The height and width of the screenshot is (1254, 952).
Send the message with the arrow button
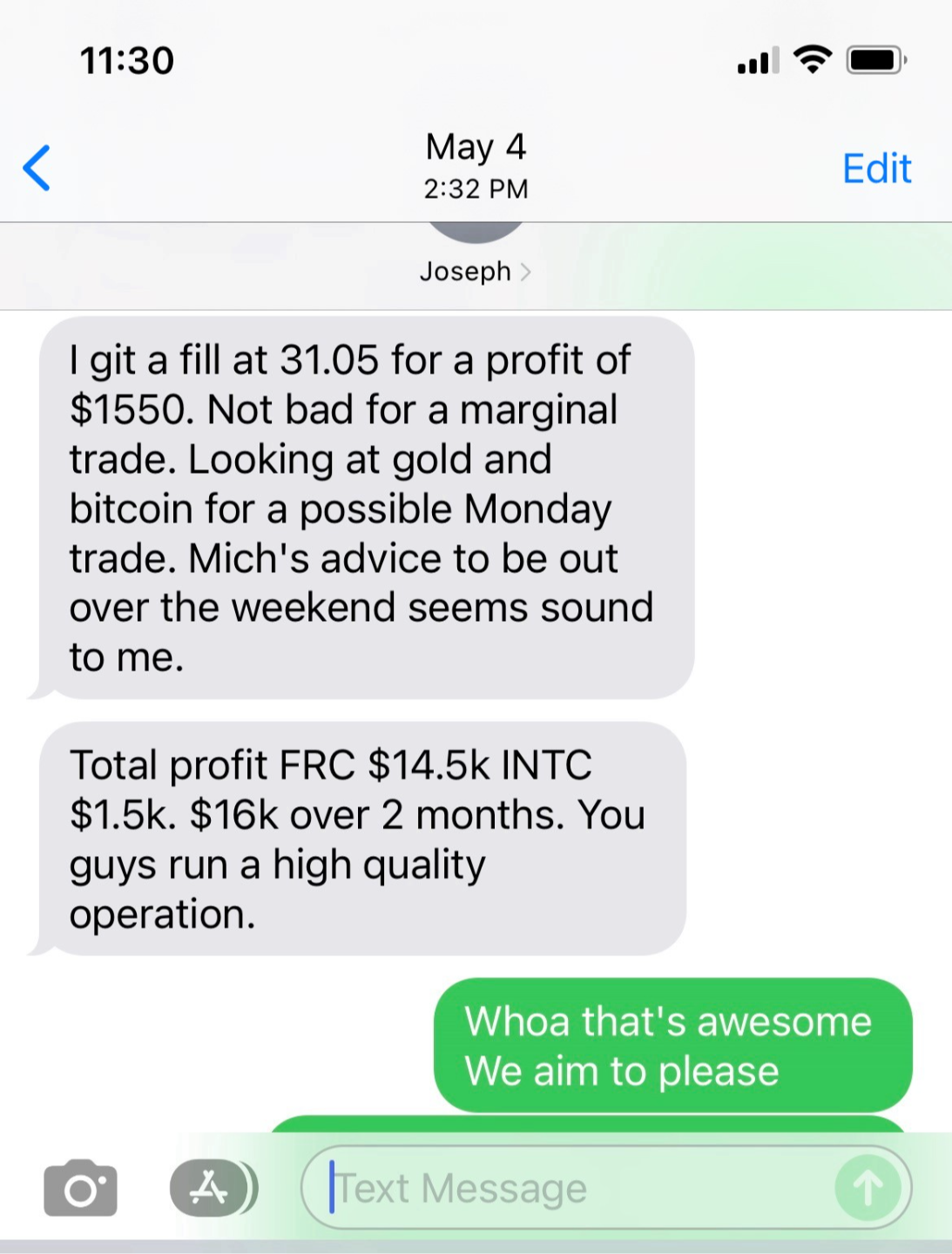click(867, 1188)
